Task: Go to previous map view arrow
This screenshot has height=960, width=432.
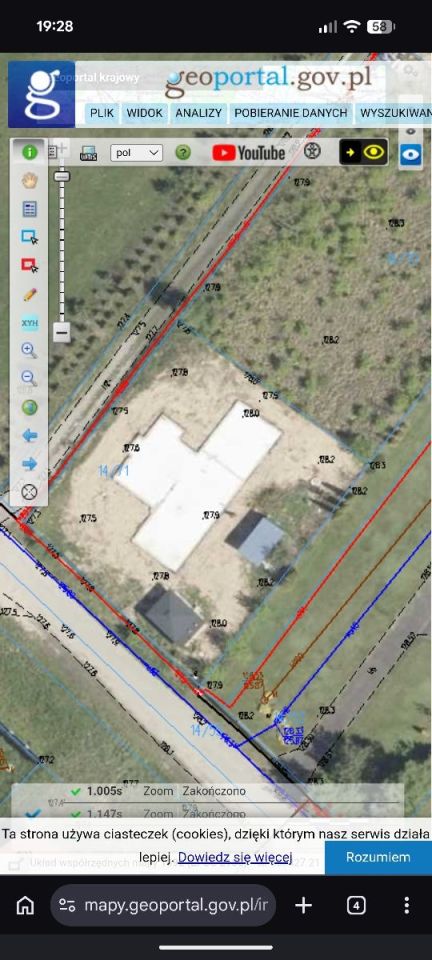Action: tap(29, 435)
